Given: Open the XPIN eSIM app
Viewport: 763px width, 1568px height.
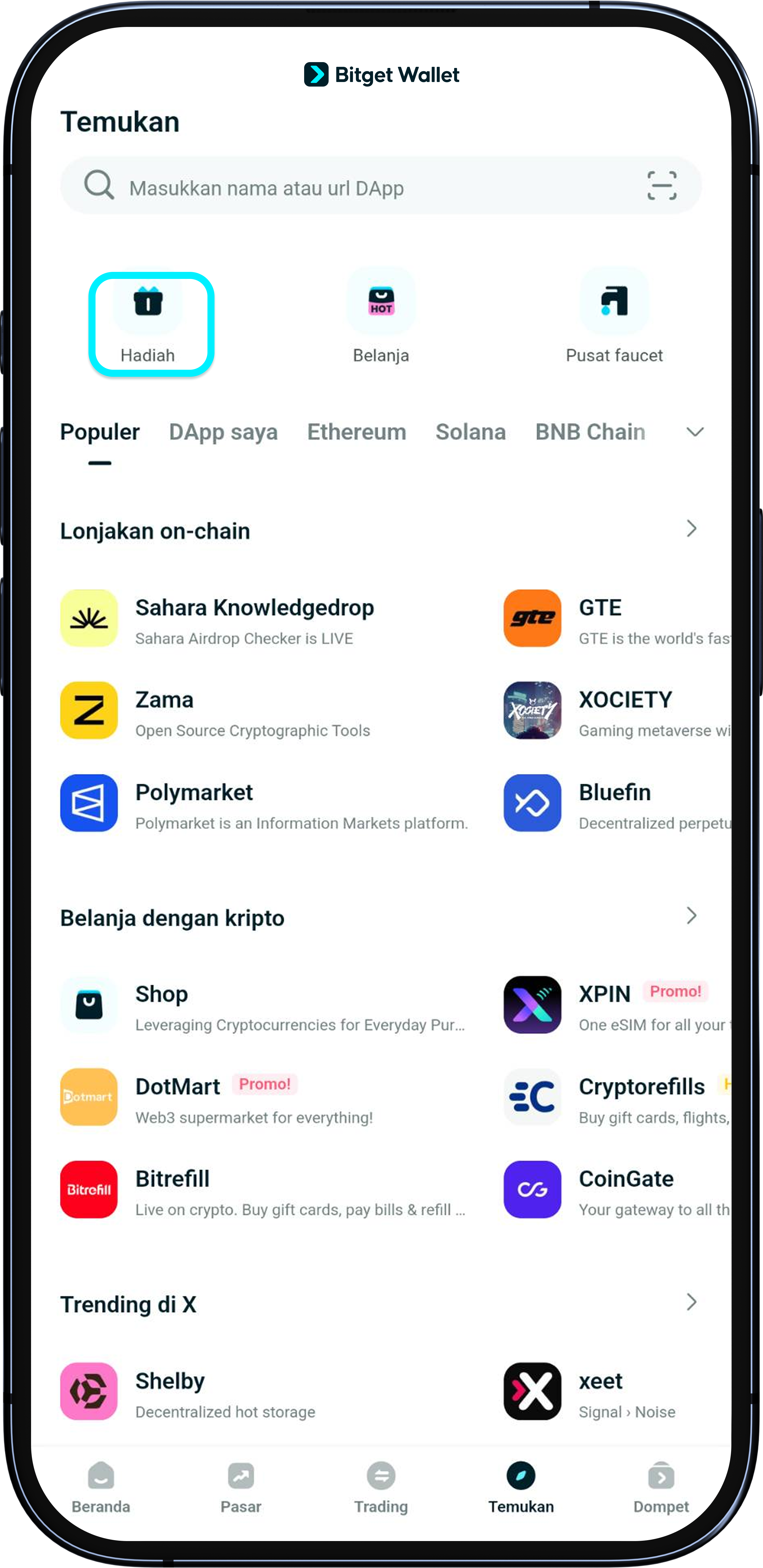Looking at the screenshot, I should [532, 1005].
